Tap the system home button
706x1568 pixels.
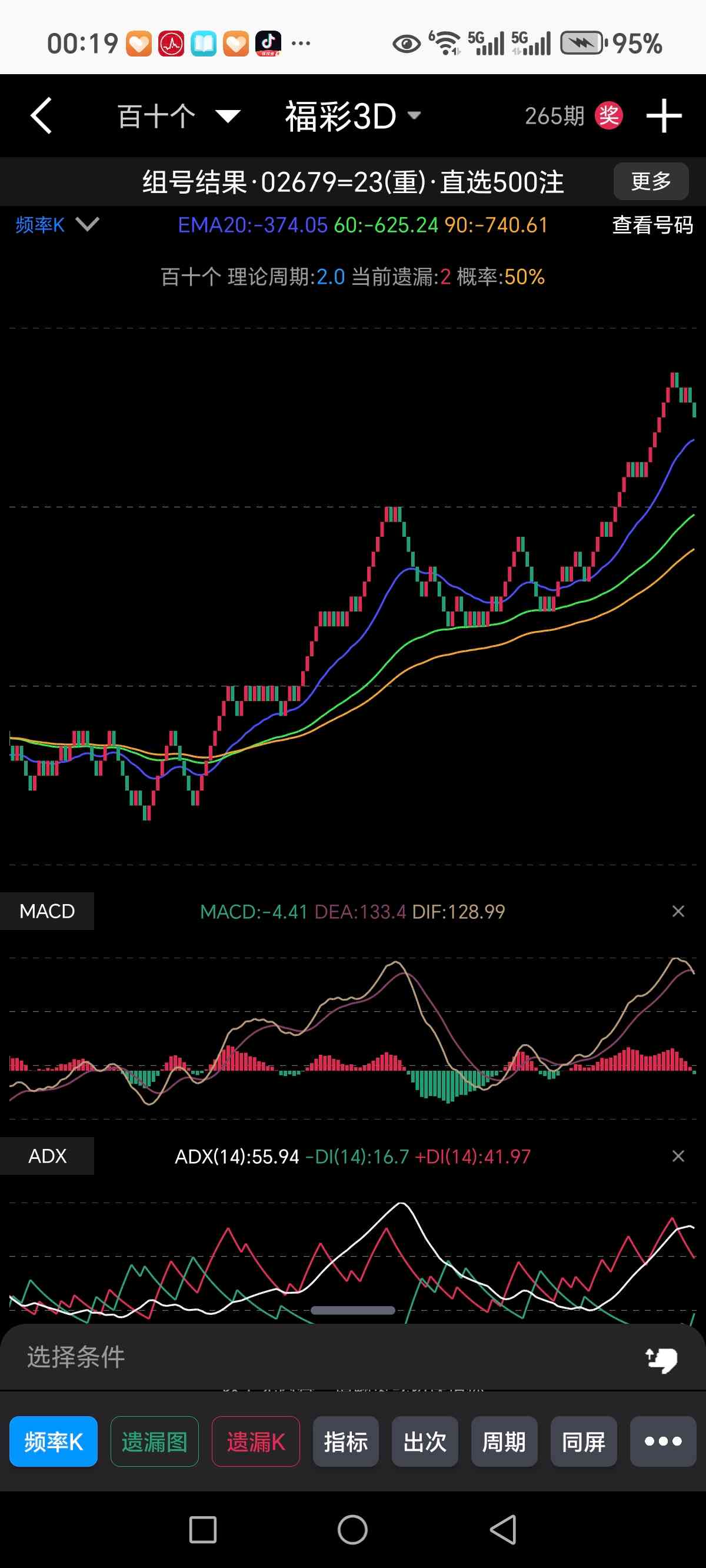(352, 1529)
